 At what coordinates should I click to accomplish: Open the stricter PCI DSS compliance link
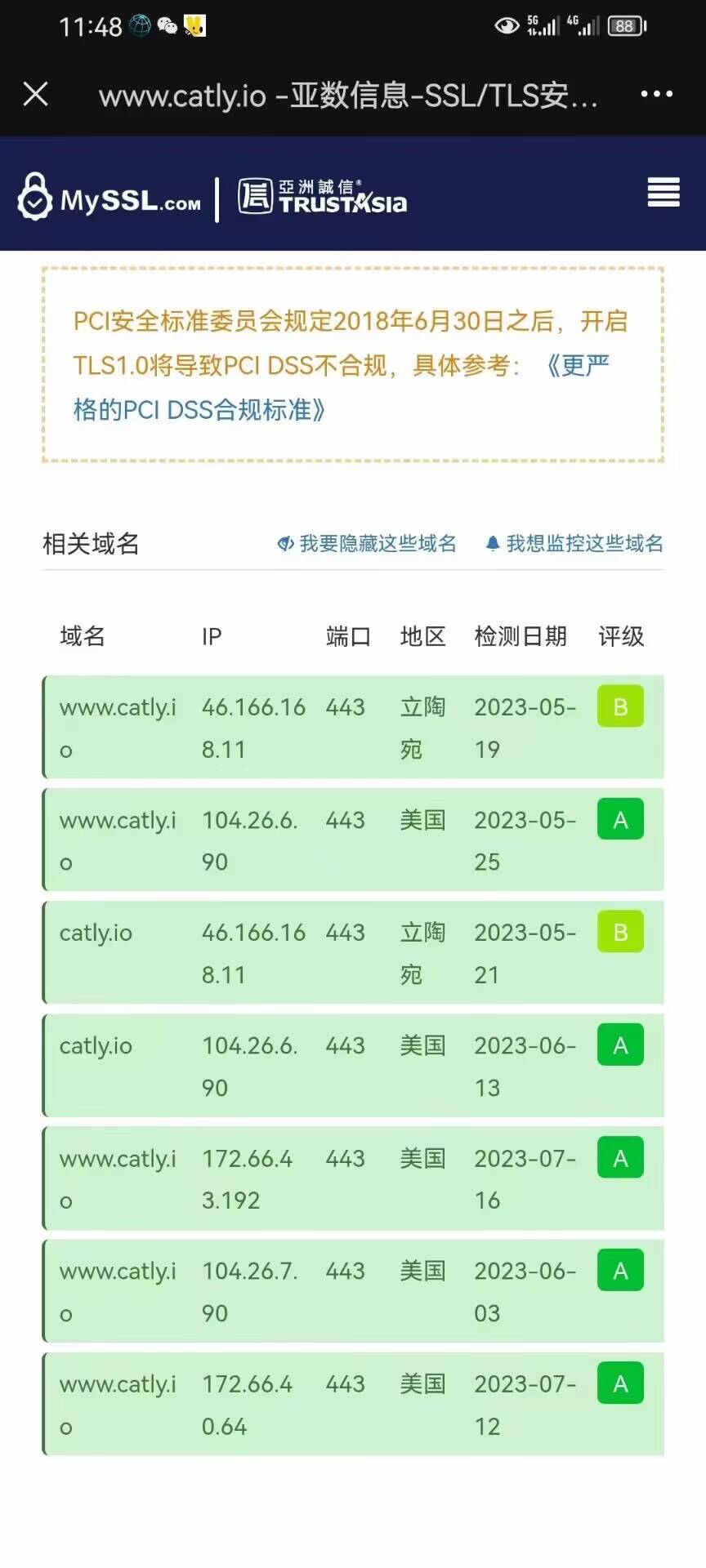[x=342, y=387]
